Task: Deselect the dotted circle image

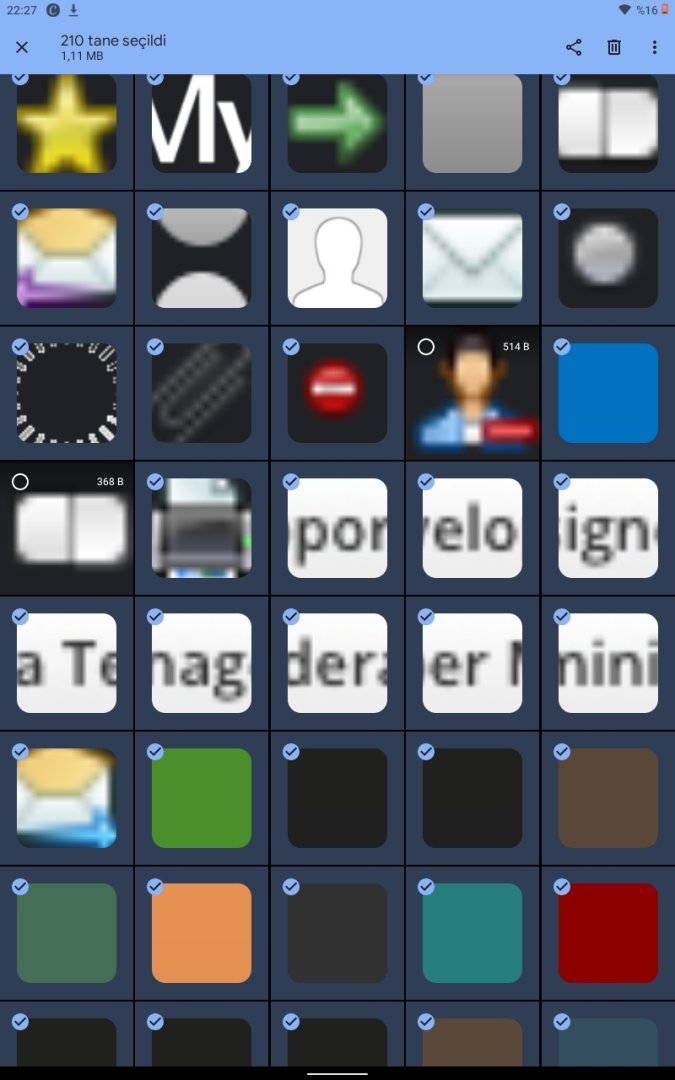Action: (67, 393)
